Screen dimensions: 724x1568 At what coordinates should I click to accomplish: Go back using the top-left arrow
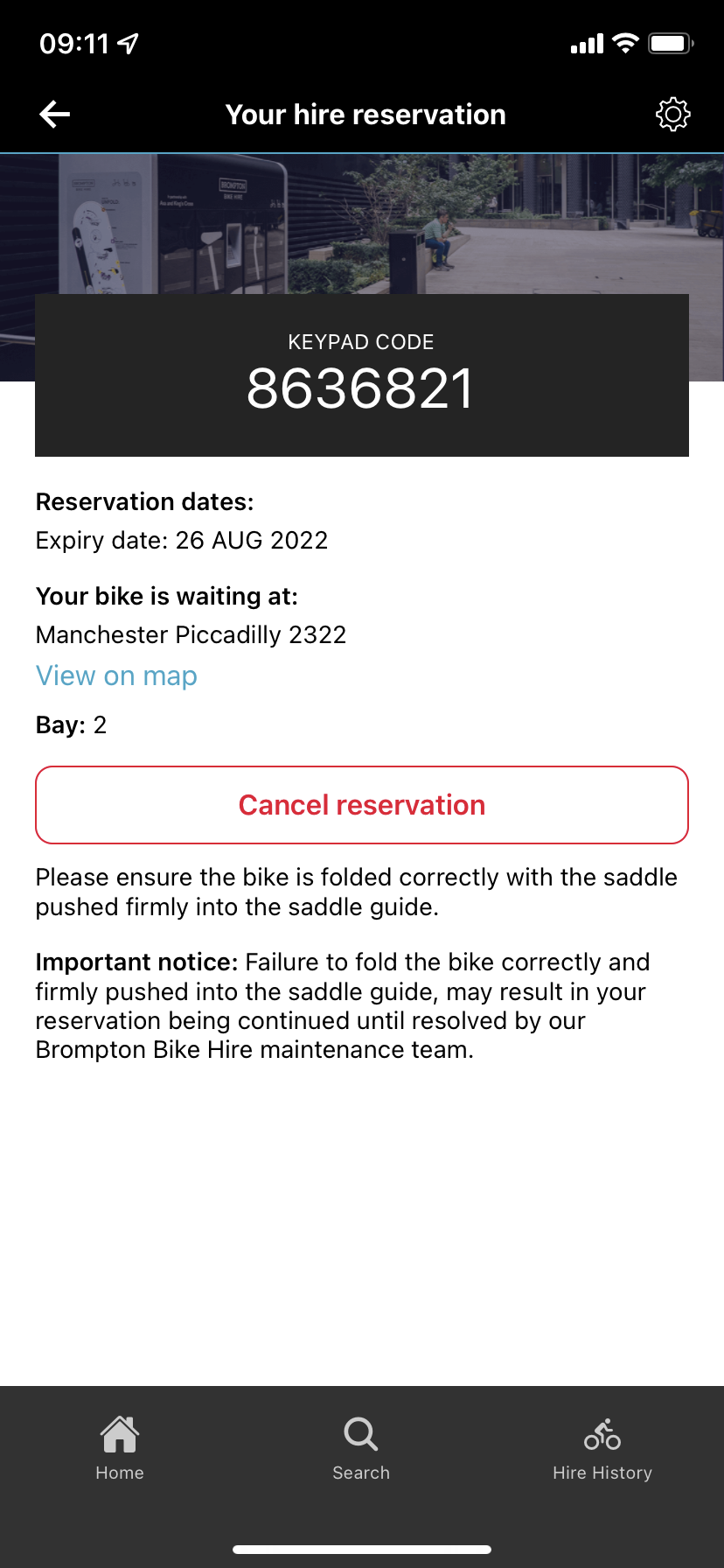[x=55, y=114]
